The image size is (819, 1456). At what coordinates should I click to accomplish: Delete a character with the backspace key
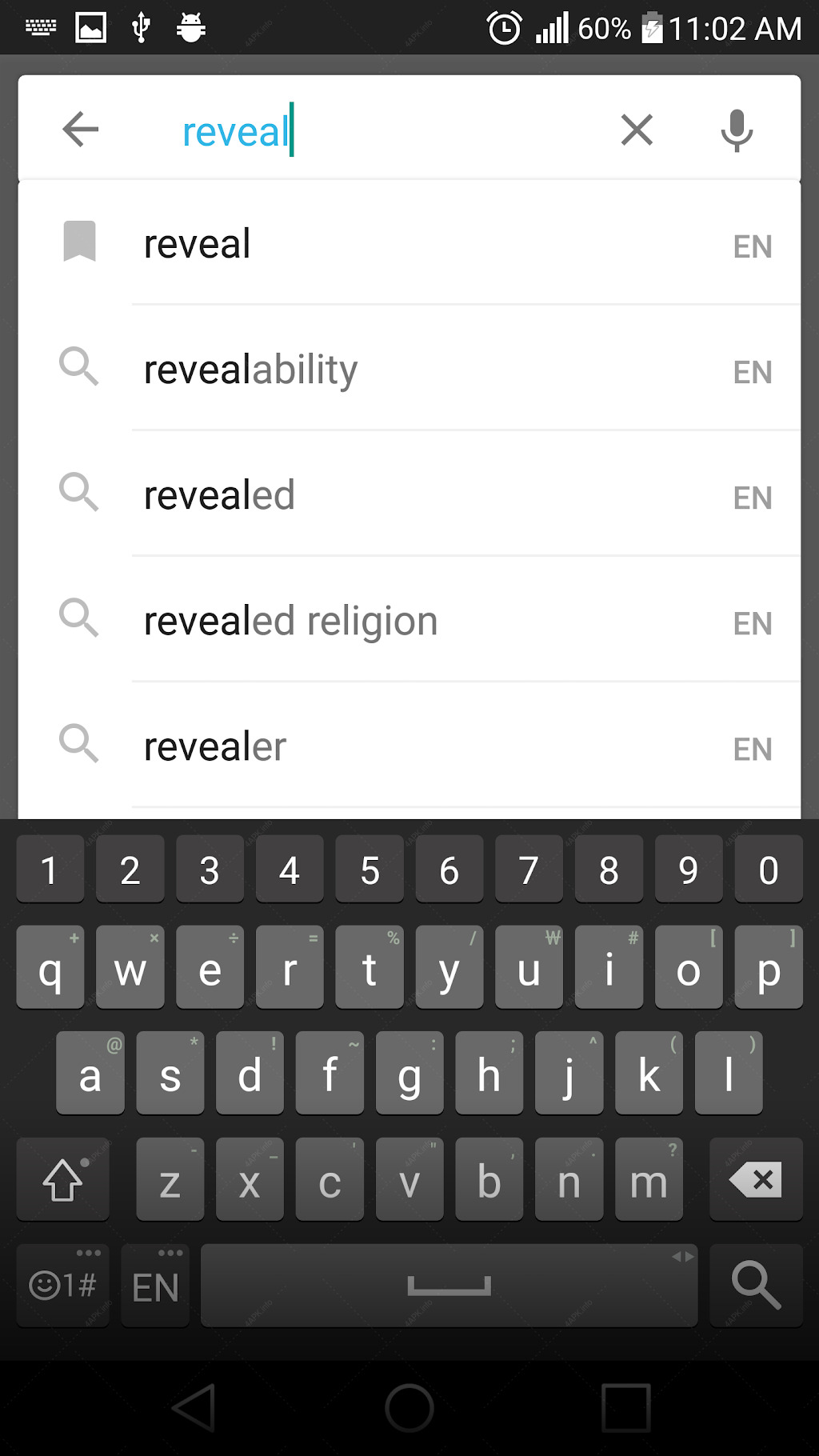tap(756, 1180)
